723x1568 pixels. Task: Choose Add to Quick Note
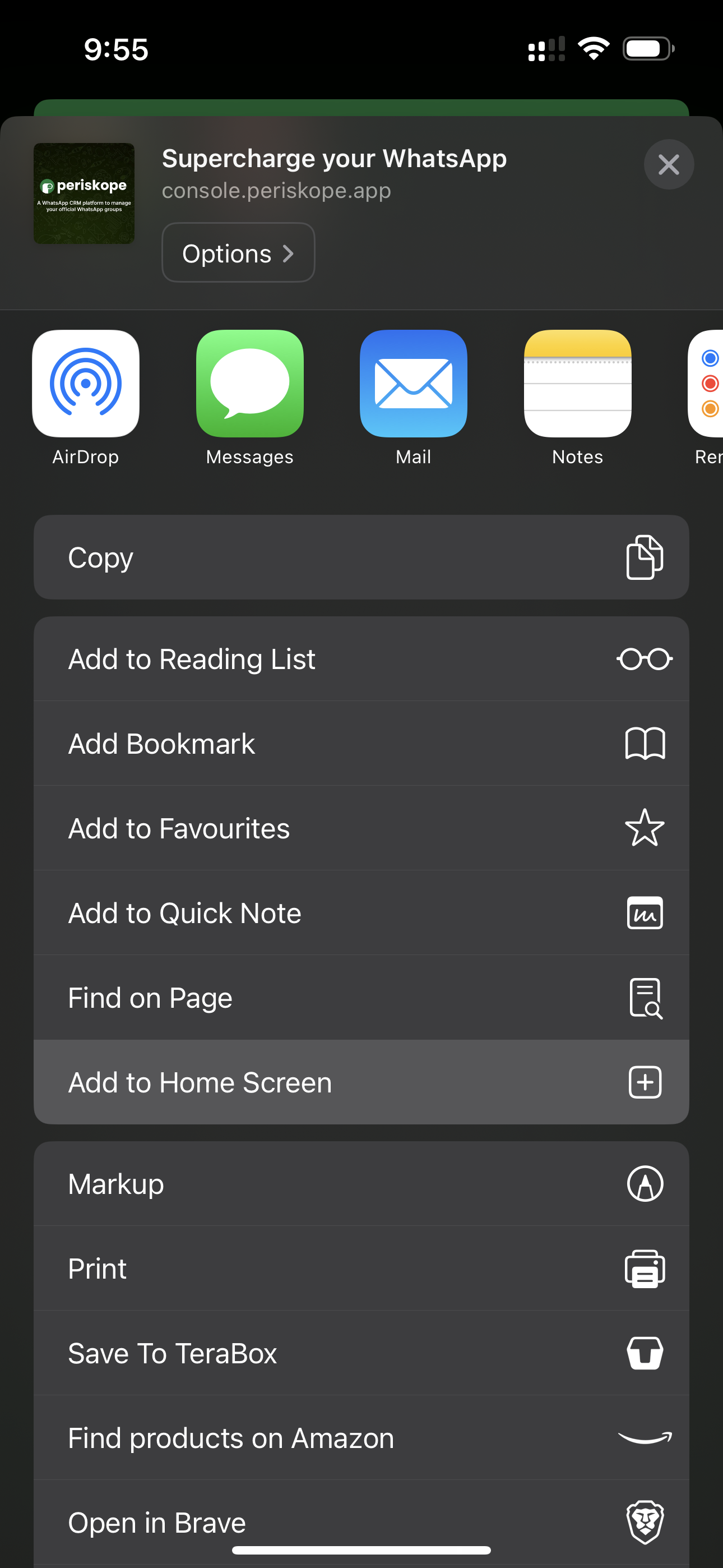(x=361, y=912)
